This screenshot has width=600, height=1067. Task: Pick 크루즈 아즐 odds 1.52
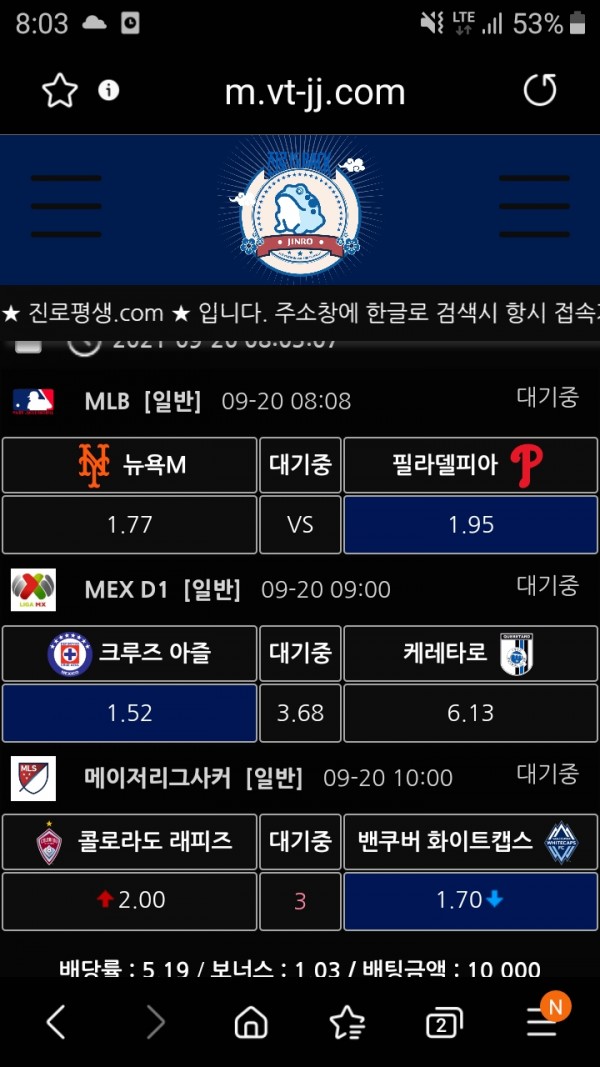click(129, 713)
